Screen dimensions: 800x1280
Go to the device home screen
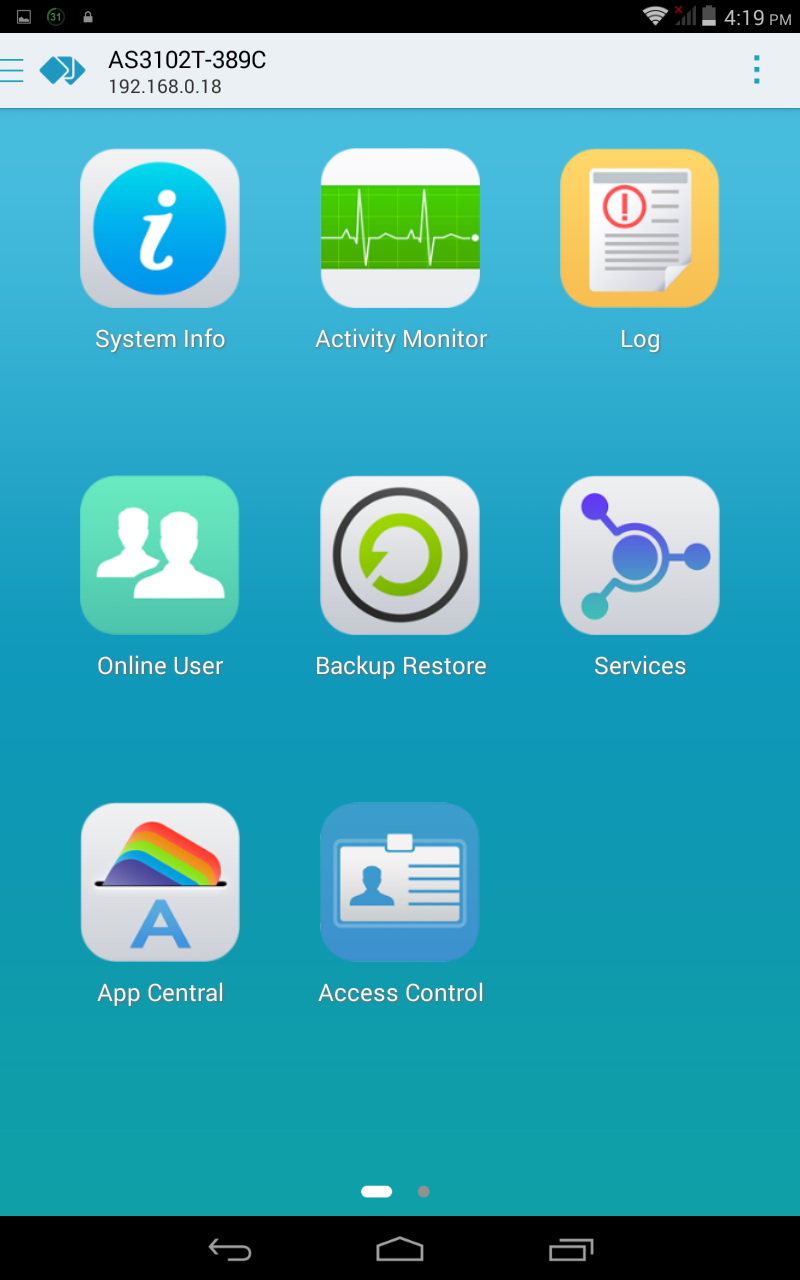[x=400, y=1249]
